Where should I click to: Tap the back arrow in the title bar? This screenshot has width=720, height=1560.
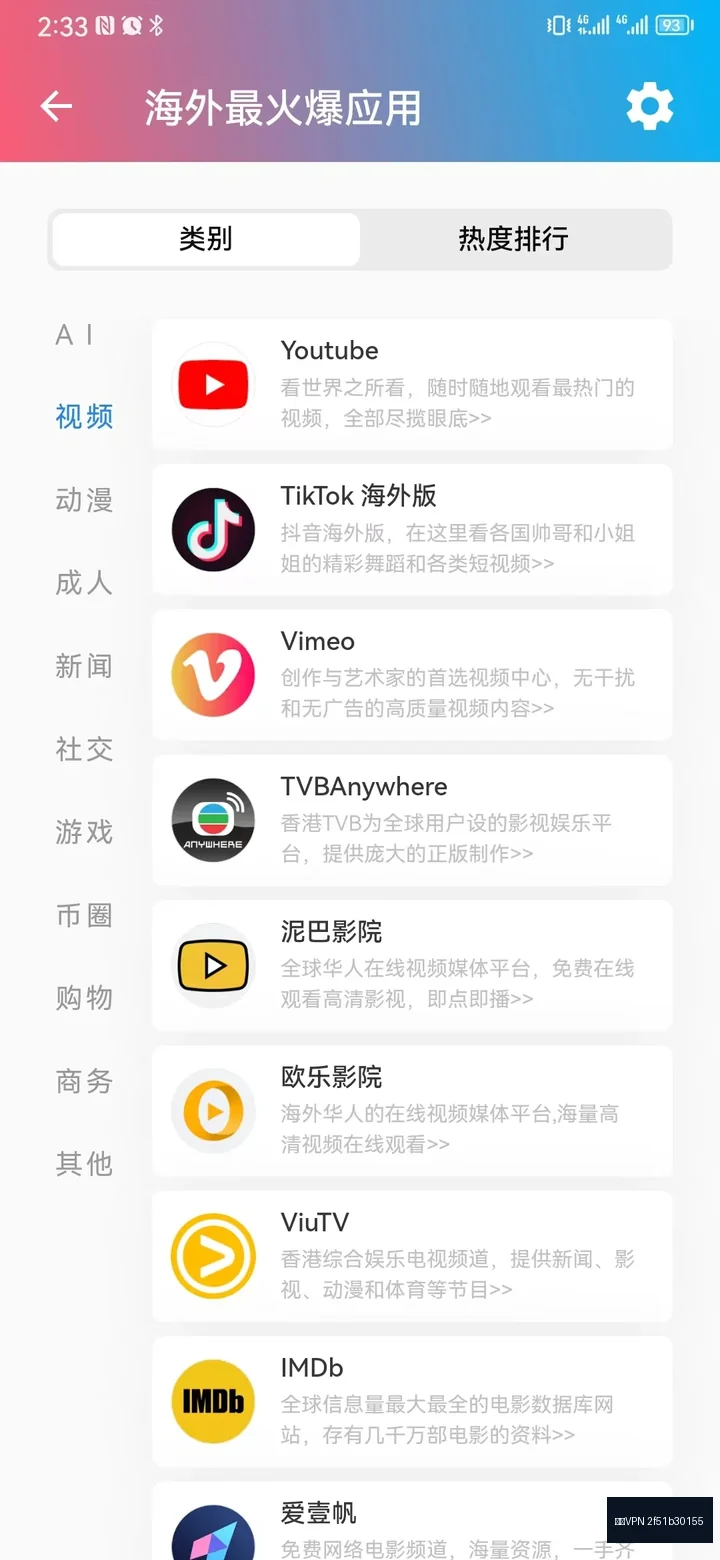click(55, 106)
